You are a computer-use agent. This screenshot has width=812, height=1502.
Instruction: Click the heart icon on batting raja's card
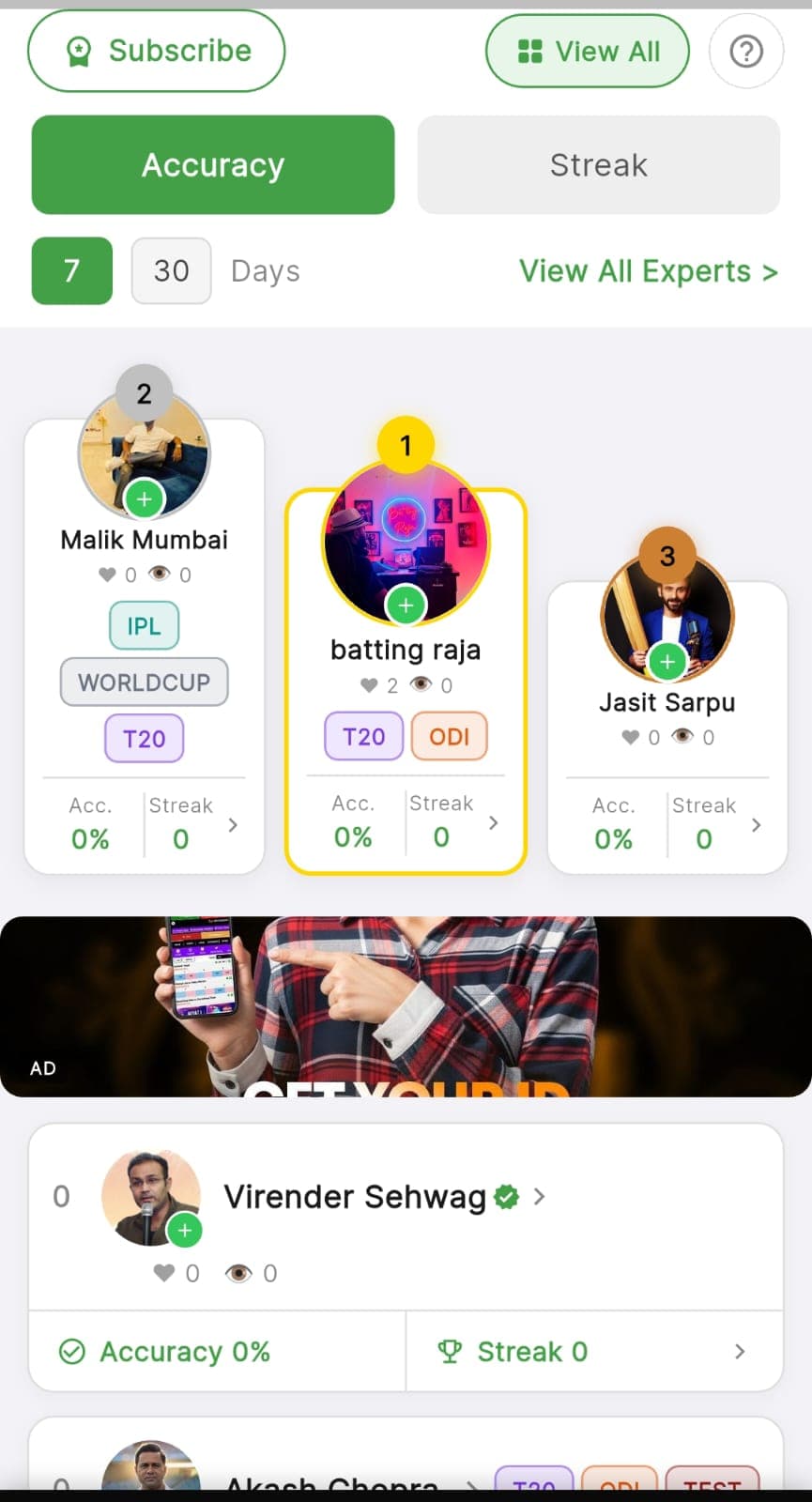(x=370, y=685)
